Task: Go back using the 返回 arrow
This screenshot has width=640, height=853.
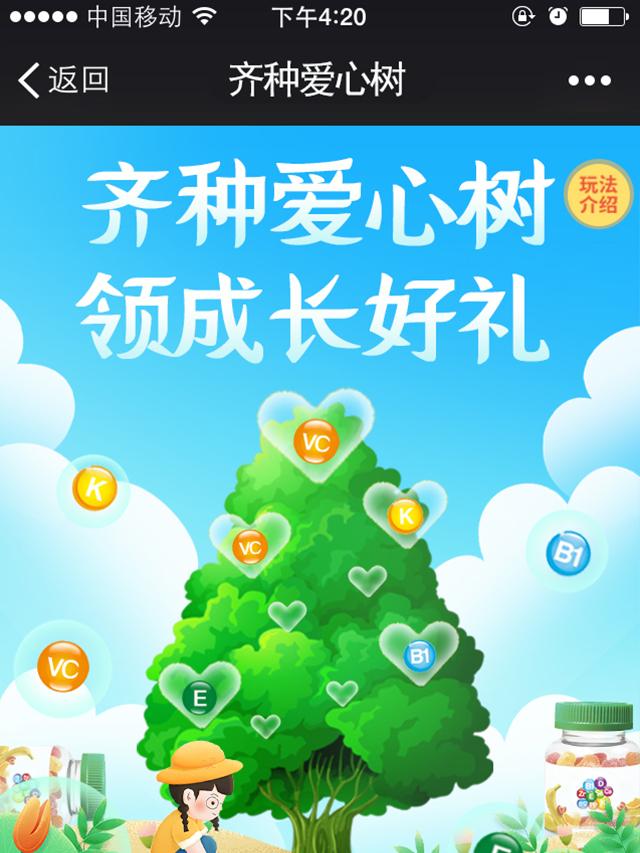Action: (62, 80)
